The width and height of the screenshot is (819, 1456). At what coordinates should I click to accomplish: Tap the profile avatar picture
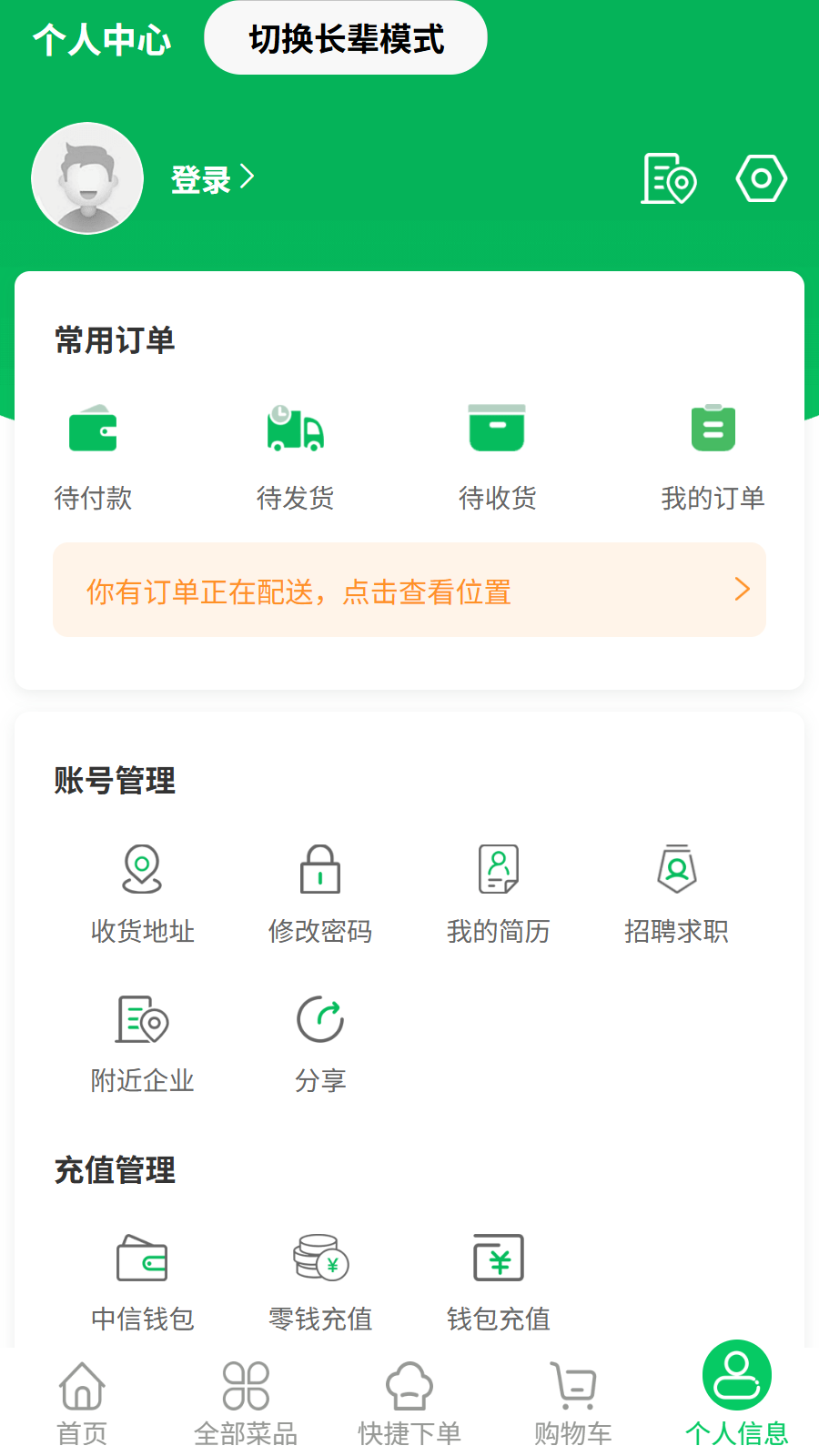pyautogui.click(x=87, y=178)
